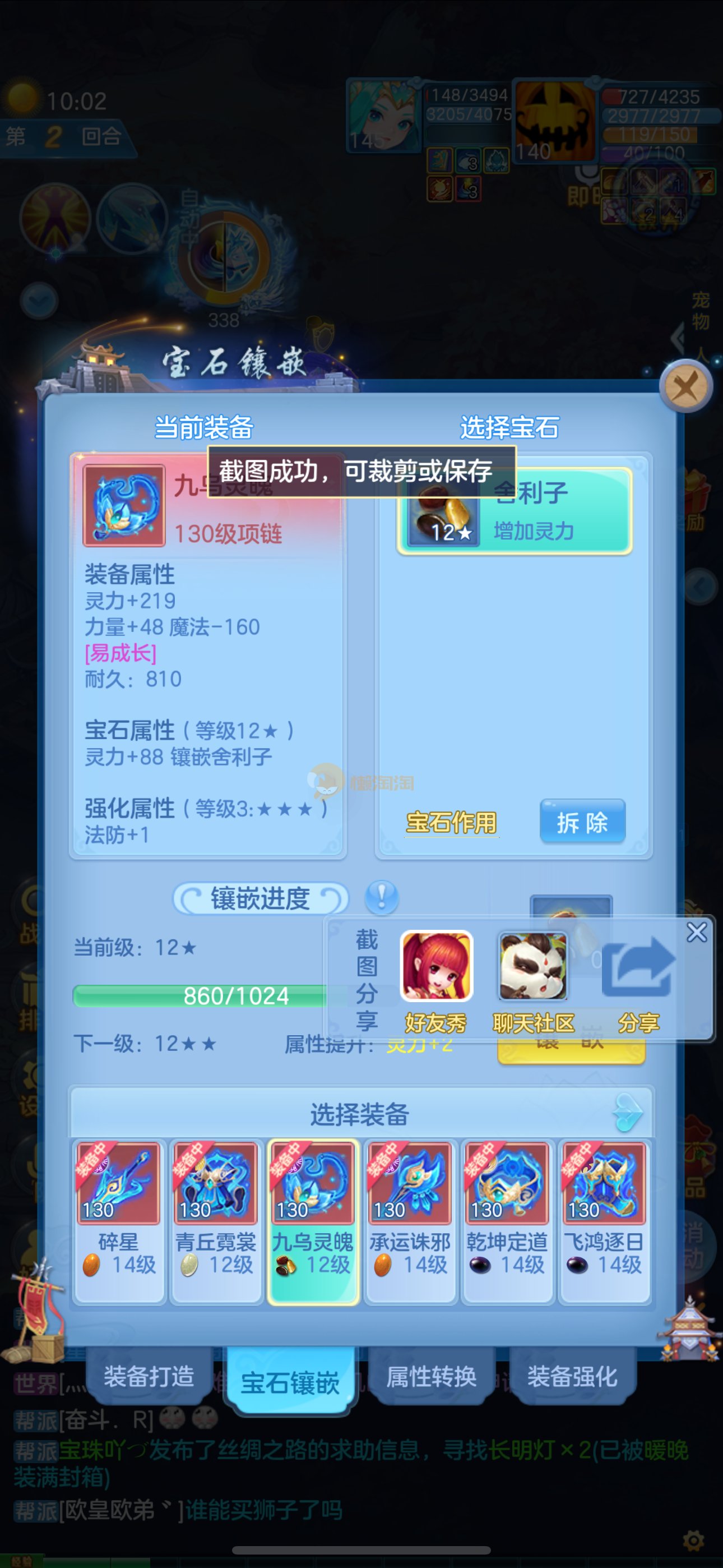Switch to the 装备打造 tab
The image size is (723, 1568).
(x=149, y=1376)
